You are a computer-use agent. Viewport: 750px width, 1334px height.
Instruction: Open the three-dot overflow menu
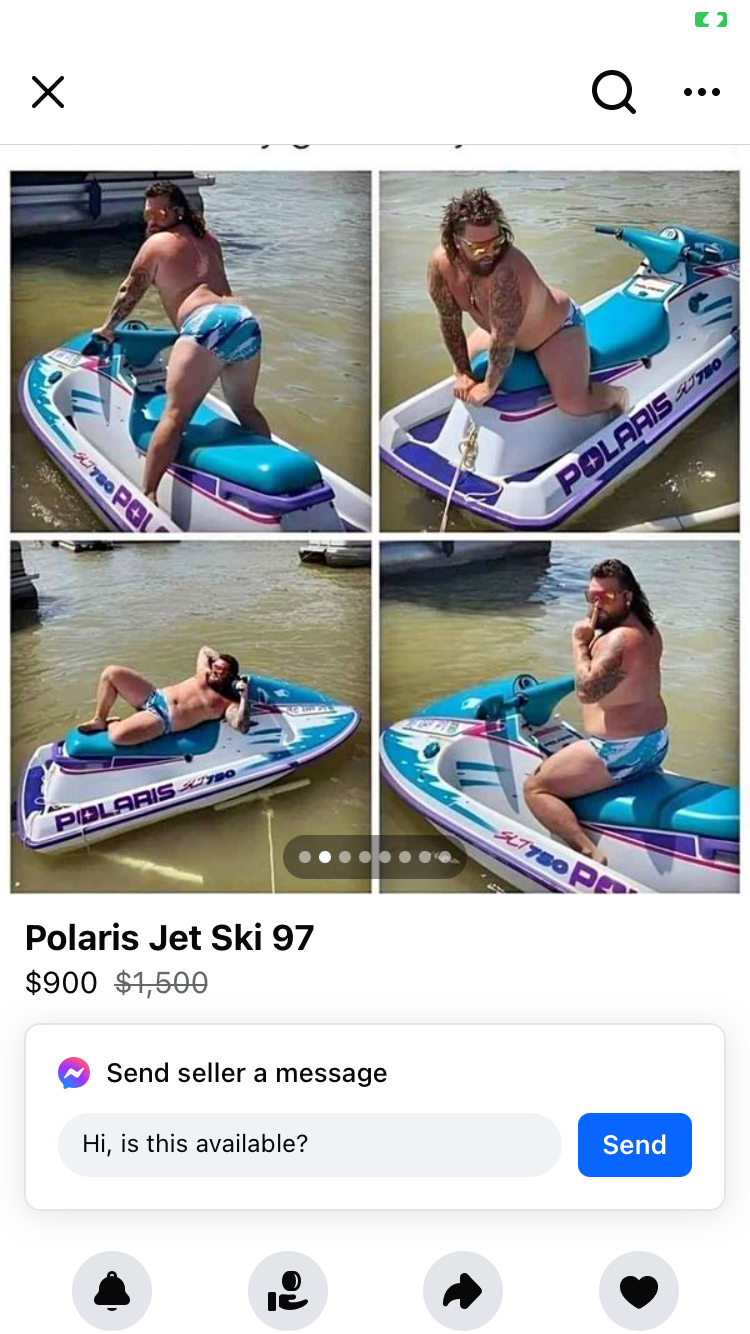pyautogui.click(x=701, y=93)
